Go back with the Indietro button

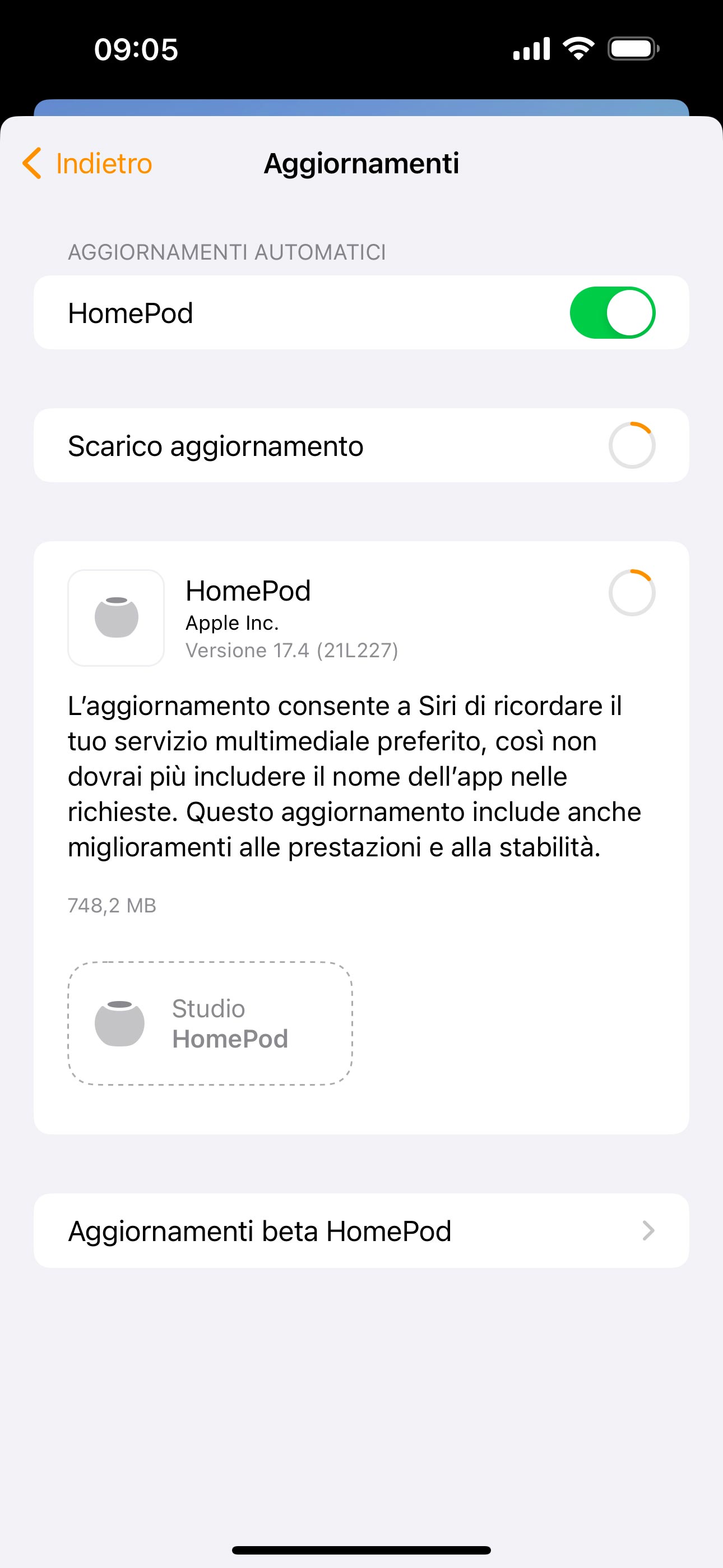point(87,163)
